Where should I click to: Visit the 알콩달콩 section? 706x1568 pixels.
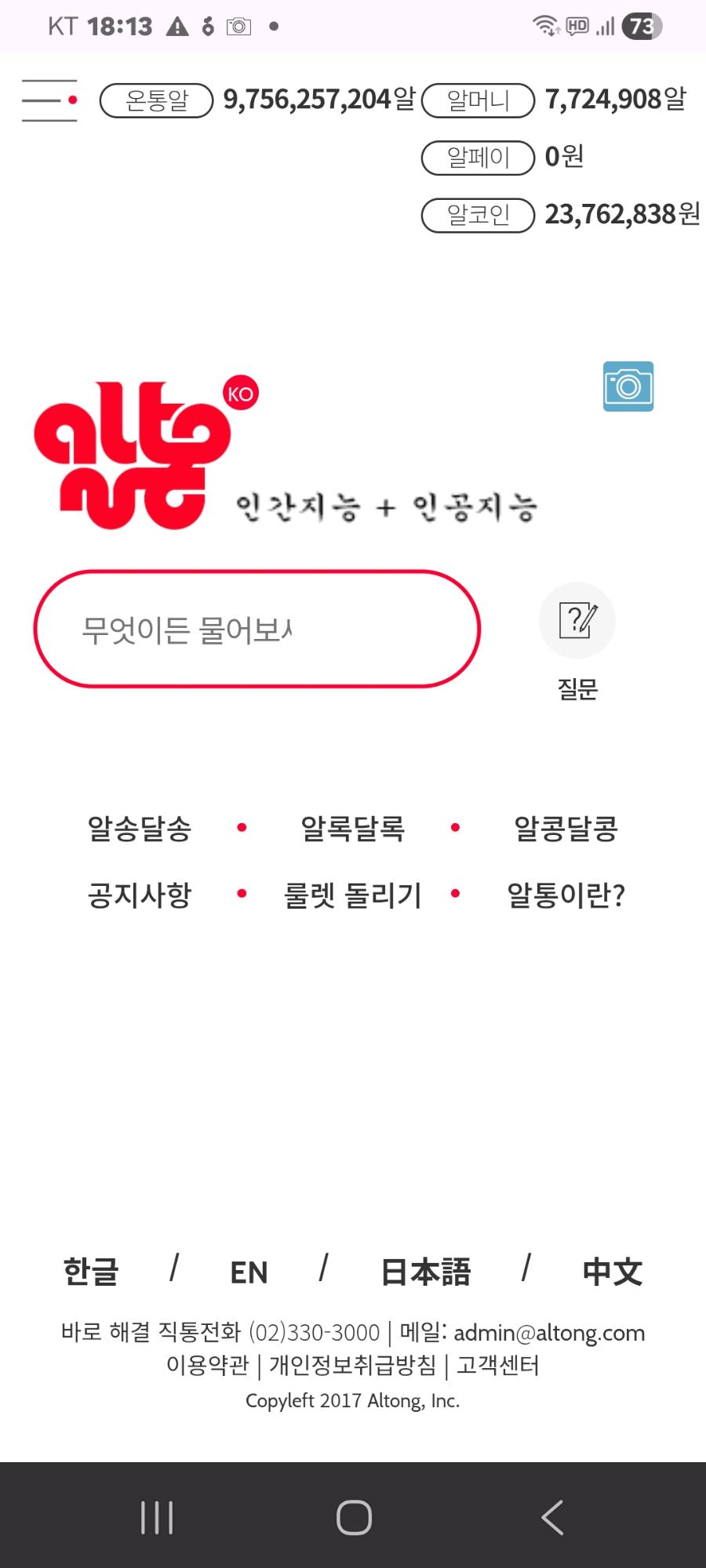point(566,828)
